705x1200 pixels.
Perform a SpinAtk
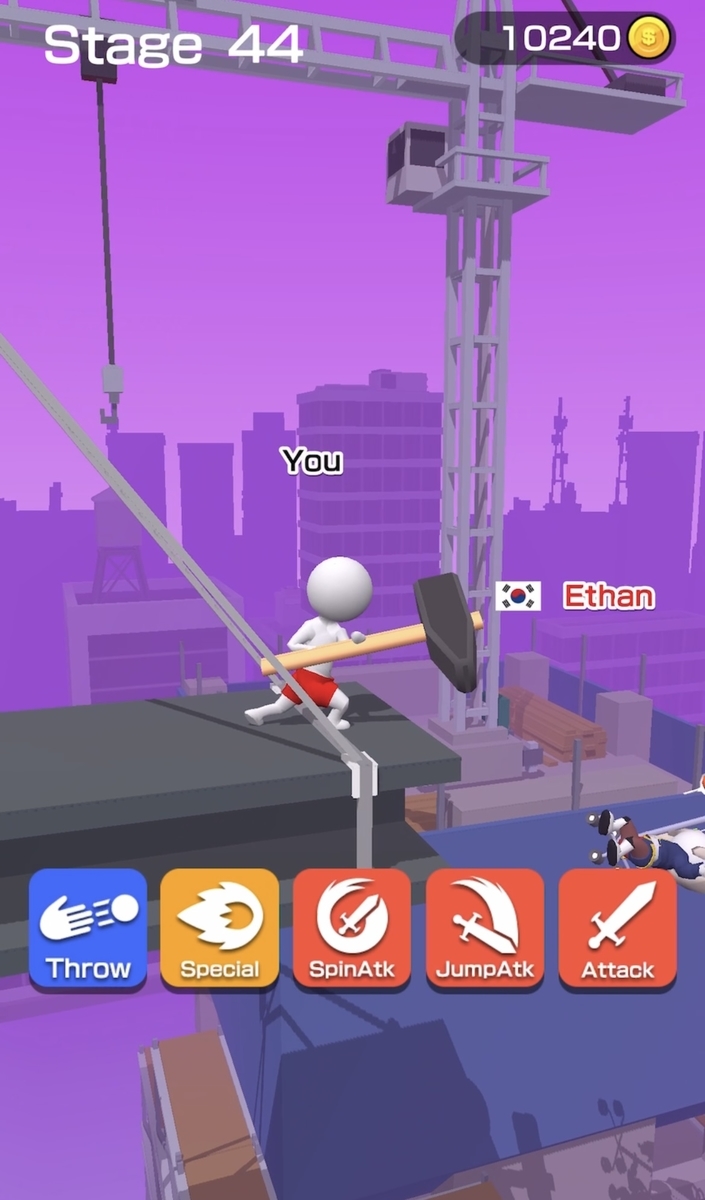coord(352,930)
